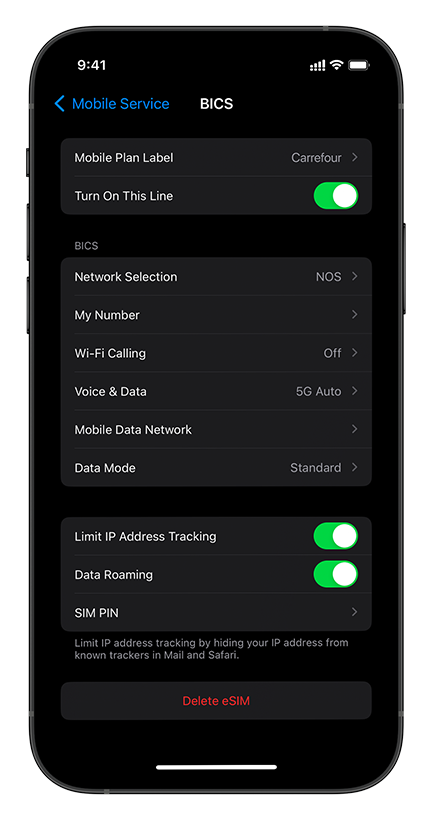Disable Limit IP Address Tracking
Viewport: 432px width, 820px height.
pyautogui.click(x=336, y=536)
